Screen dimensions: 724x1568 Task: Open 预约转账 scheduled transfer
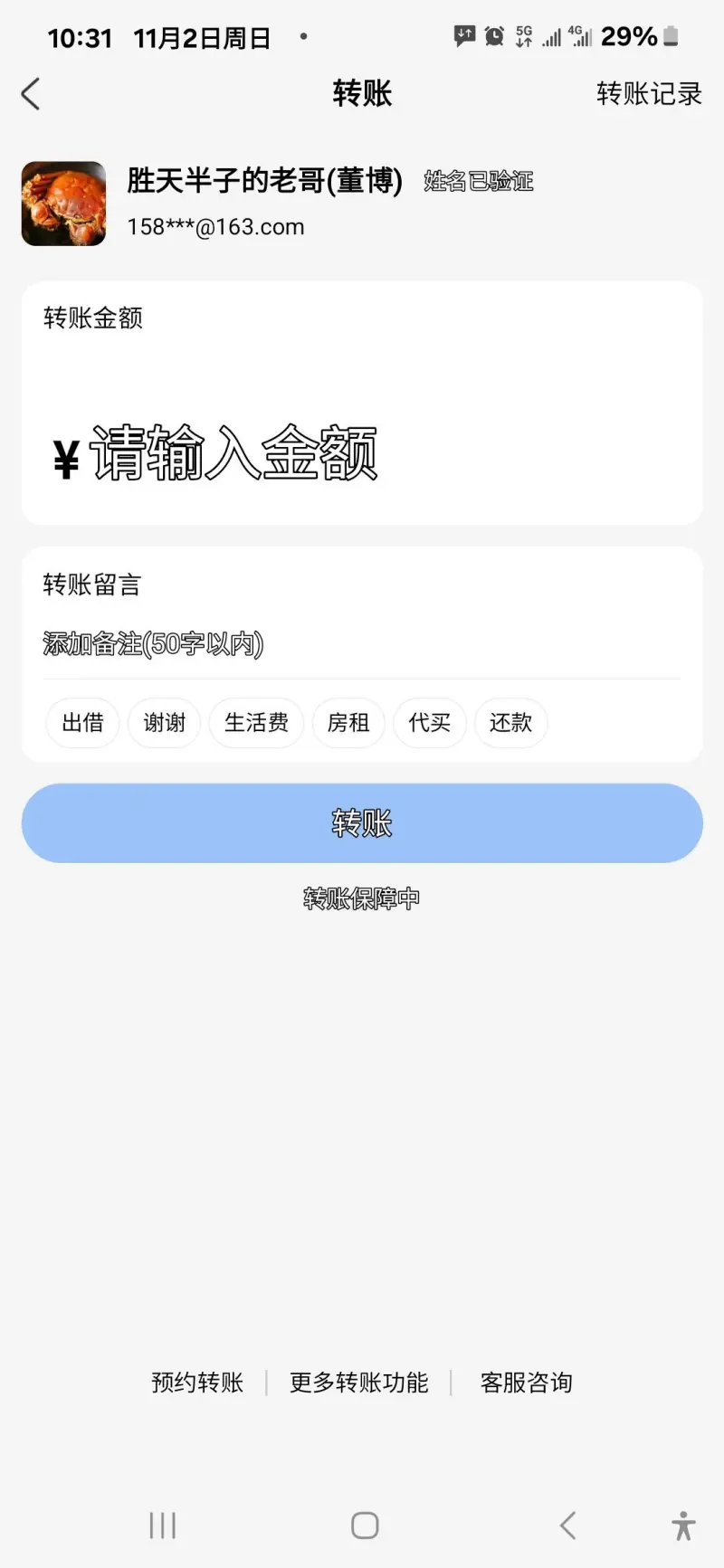click(x=197, y=1383)
